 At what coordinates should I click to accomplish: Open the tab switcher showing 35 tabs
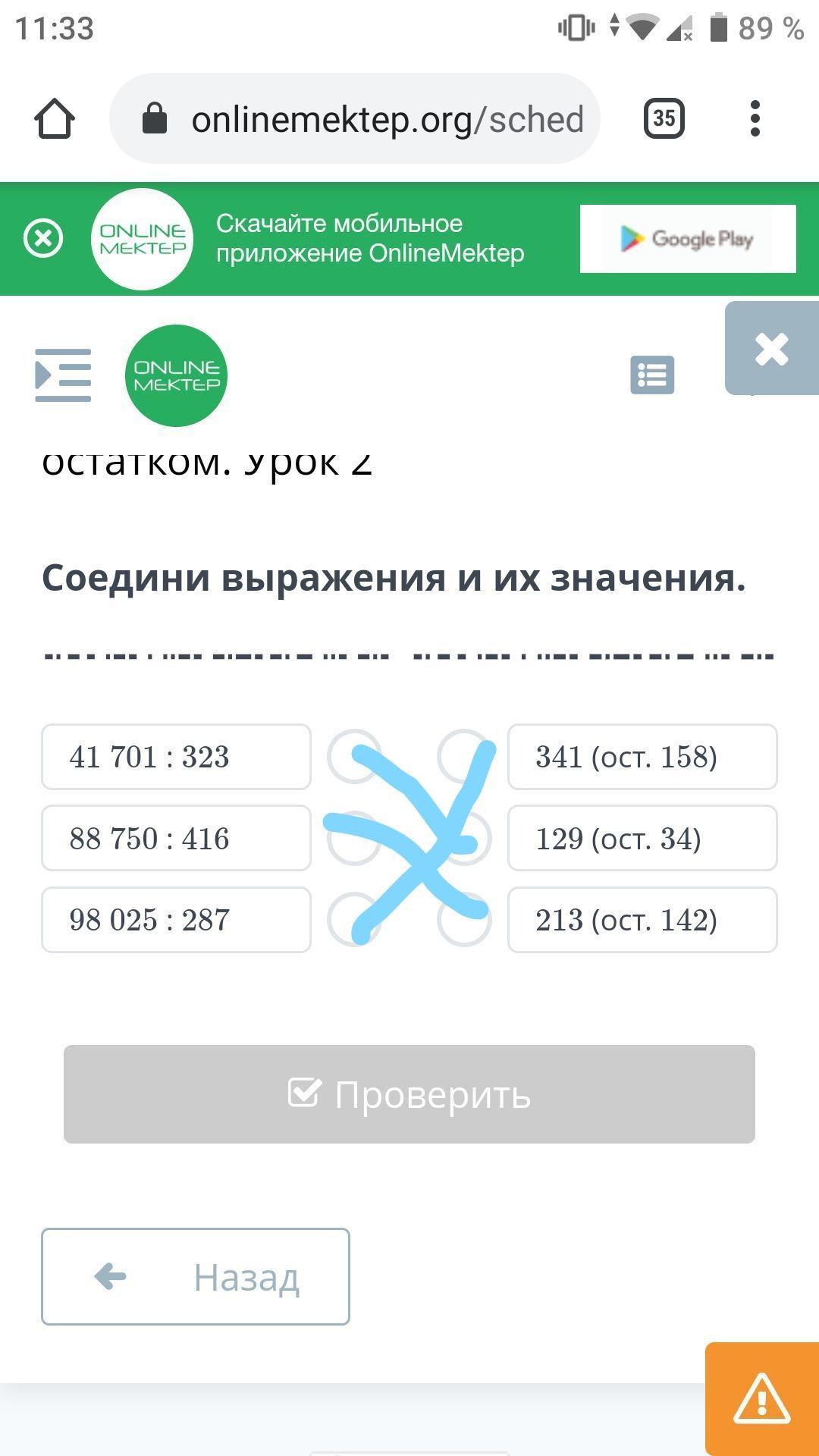point(664,118)
